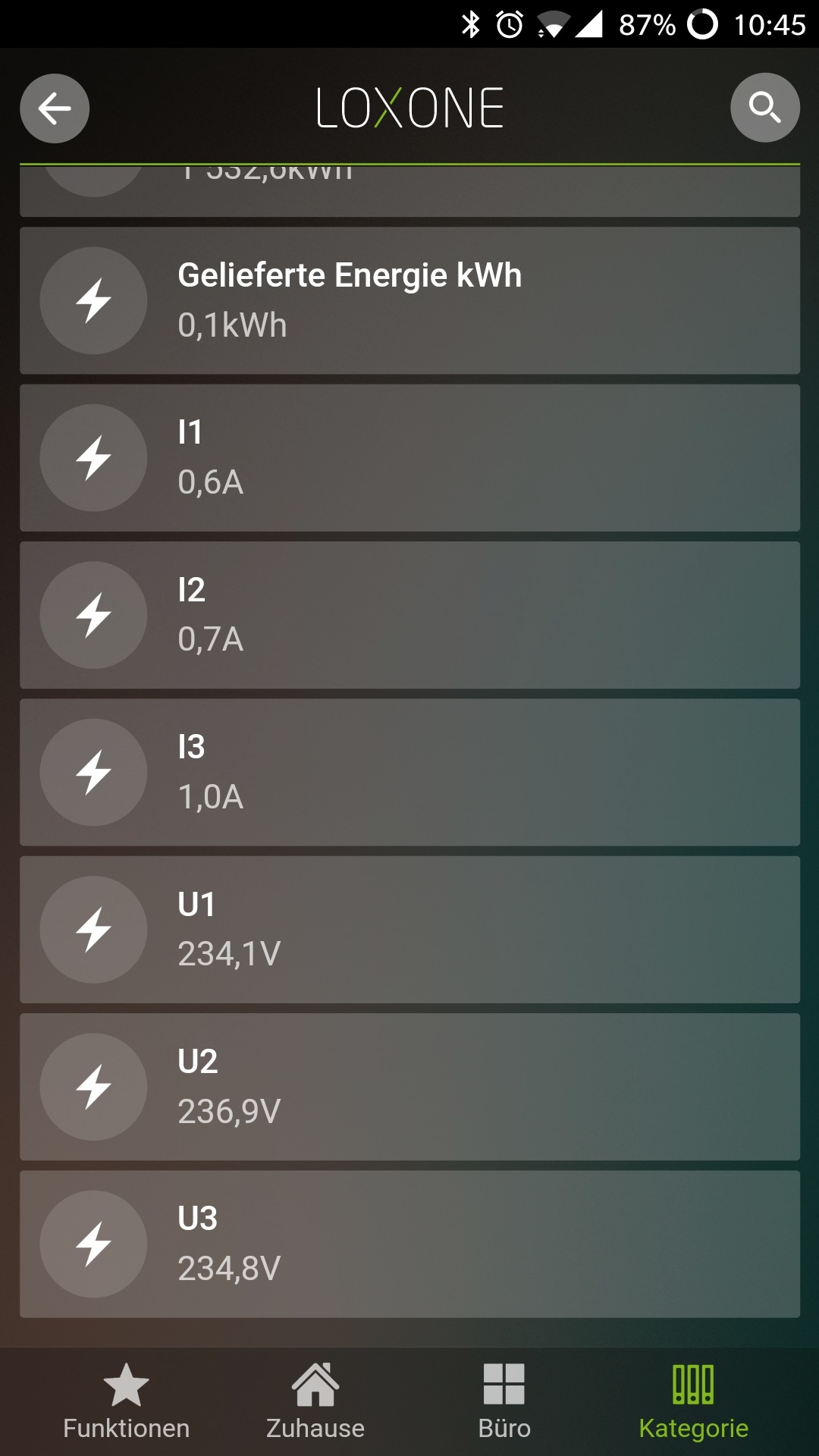Screen dimensions: 819x1456
Task: Open the U1 voltage row
Action: [x=409, y=930]
